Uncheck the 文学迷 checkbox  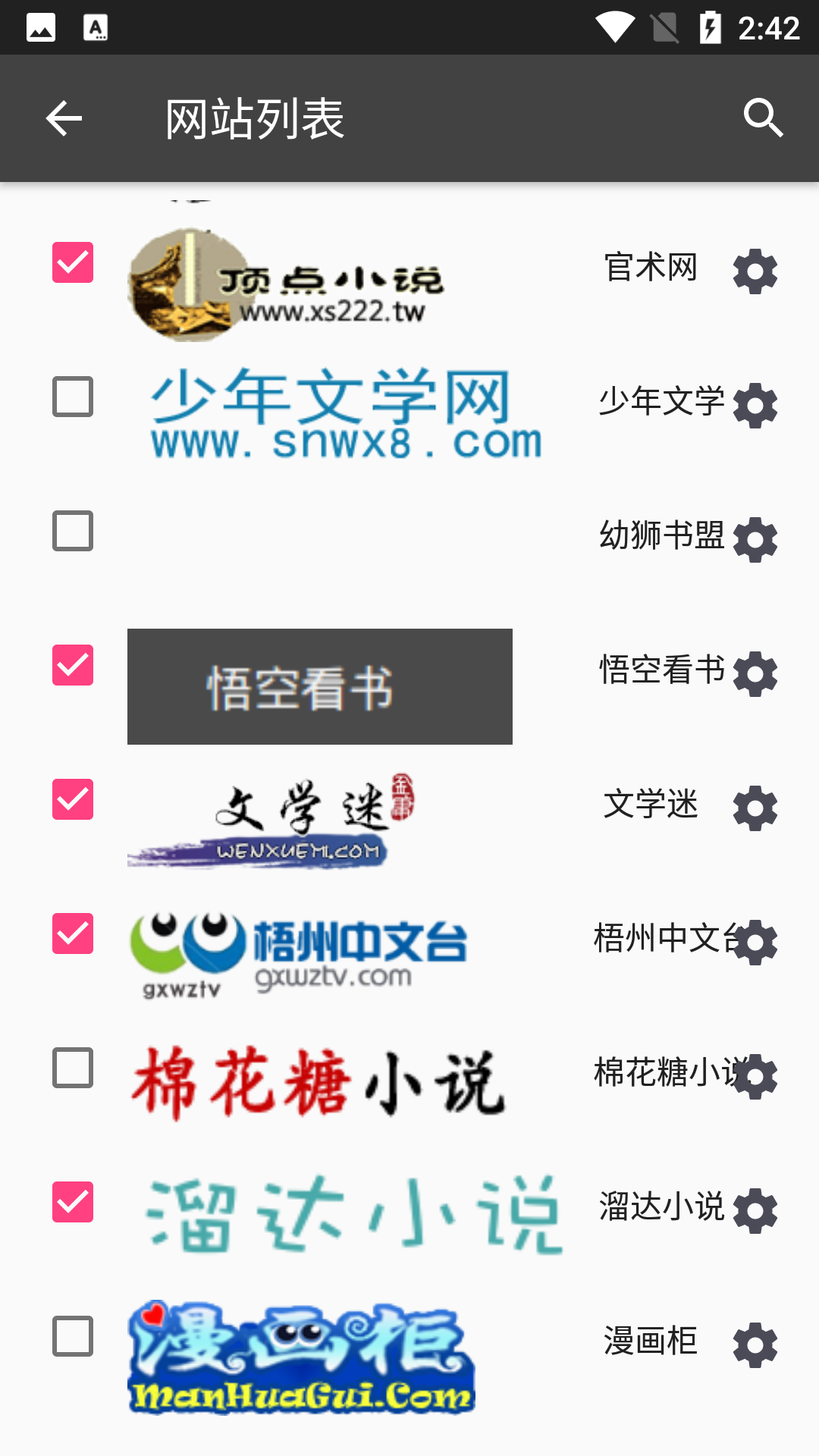coord(73,799)
